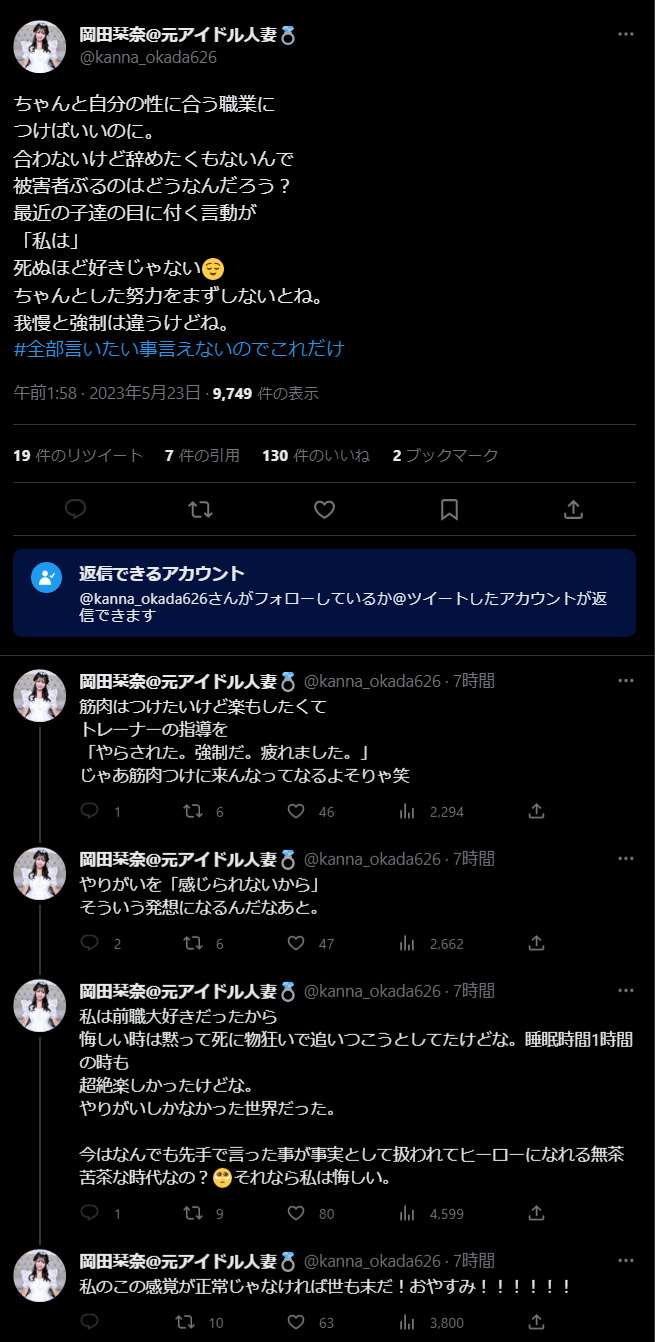Retweet the reply starting with やりがいを
655x1342 pixels.
tap(192, 943)
